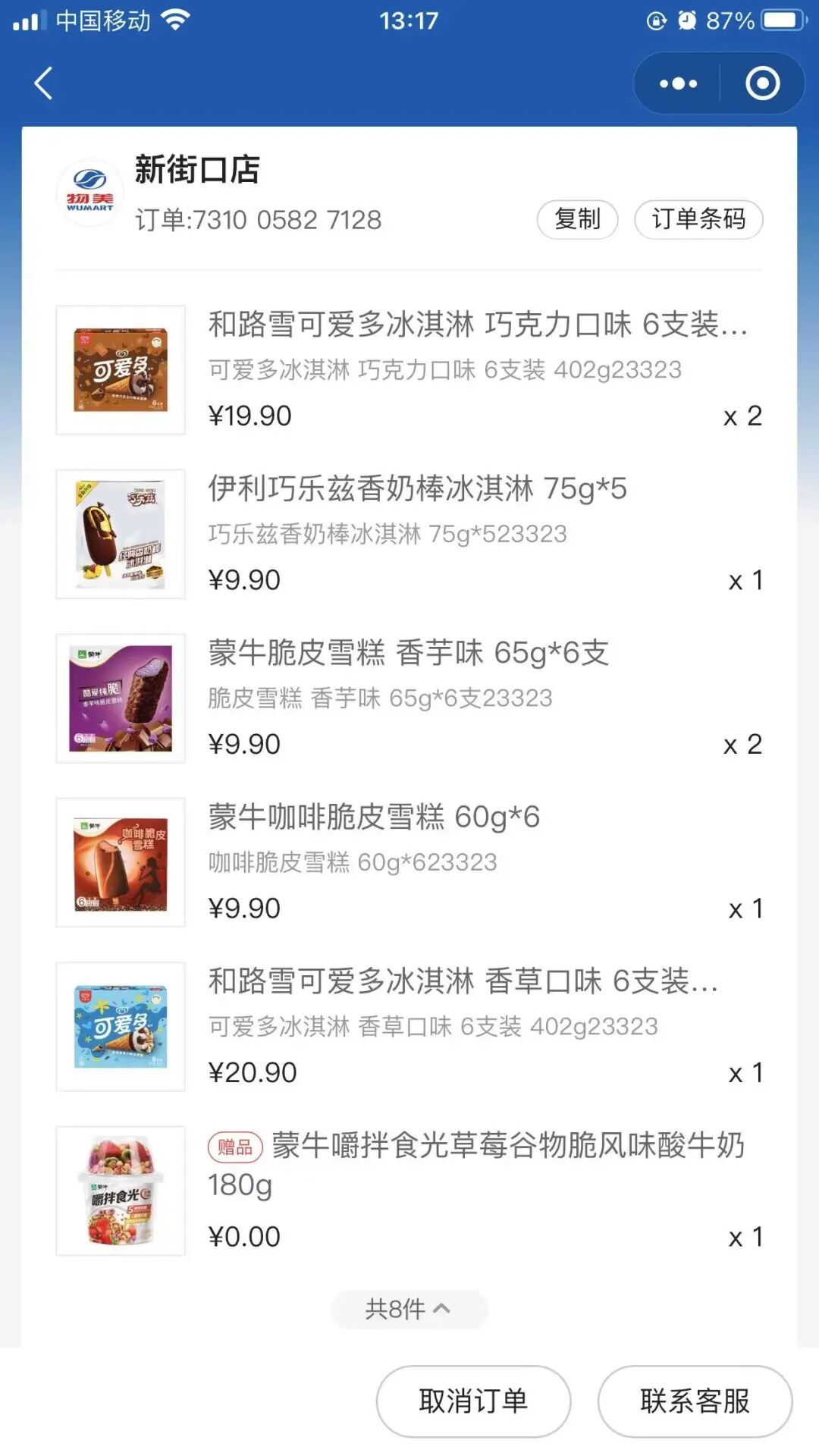Open the mini program three-dot menu
The image size is (819, 1456).
pyautogui.click(x=678, y=83)
